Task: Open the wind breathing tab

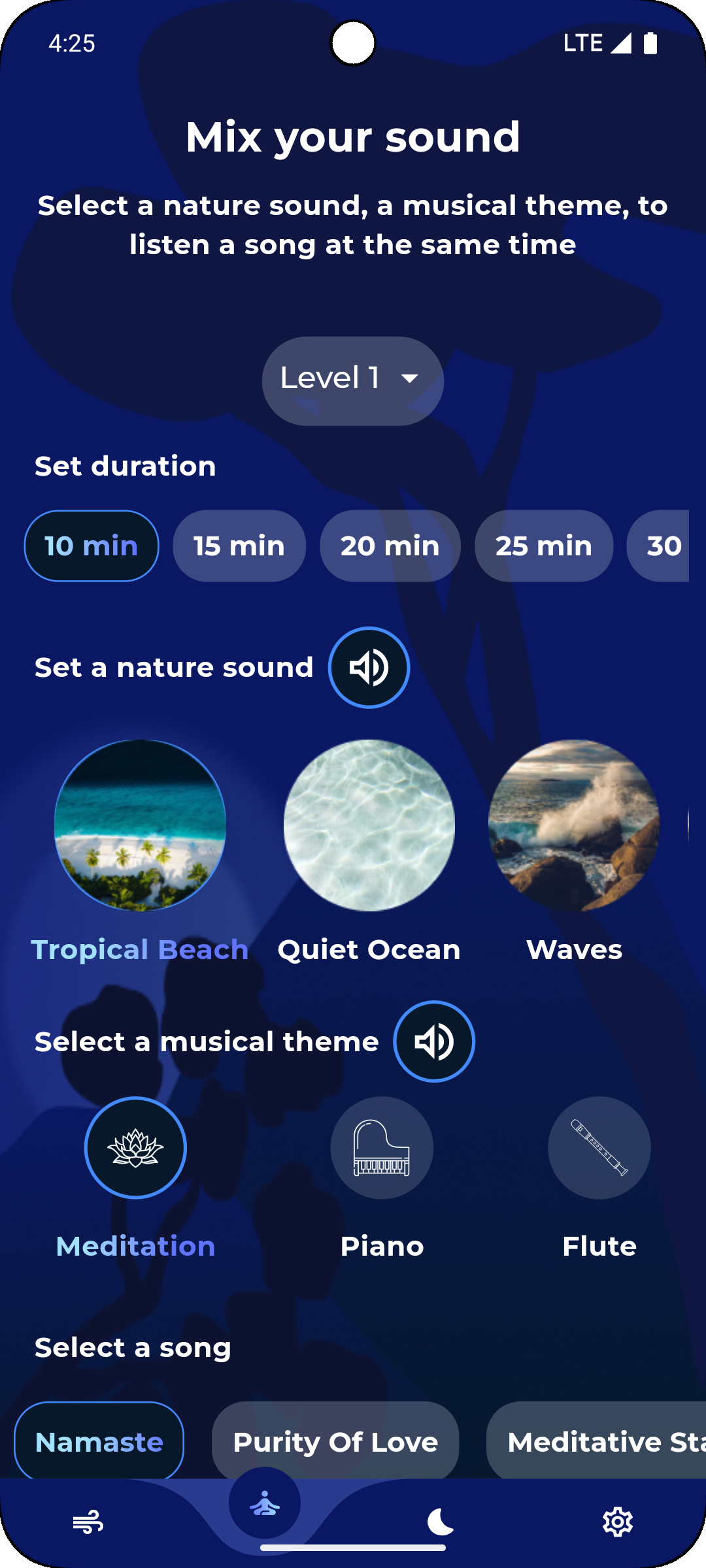Action: pos(88,1522)
